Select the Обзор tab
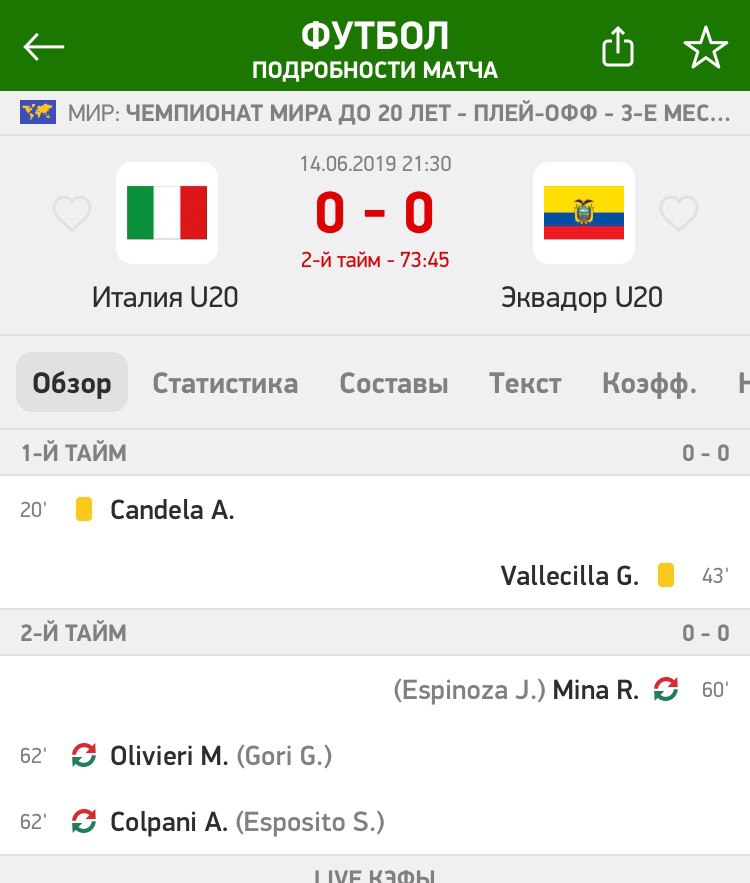750x883 pixels. [72, 383]
